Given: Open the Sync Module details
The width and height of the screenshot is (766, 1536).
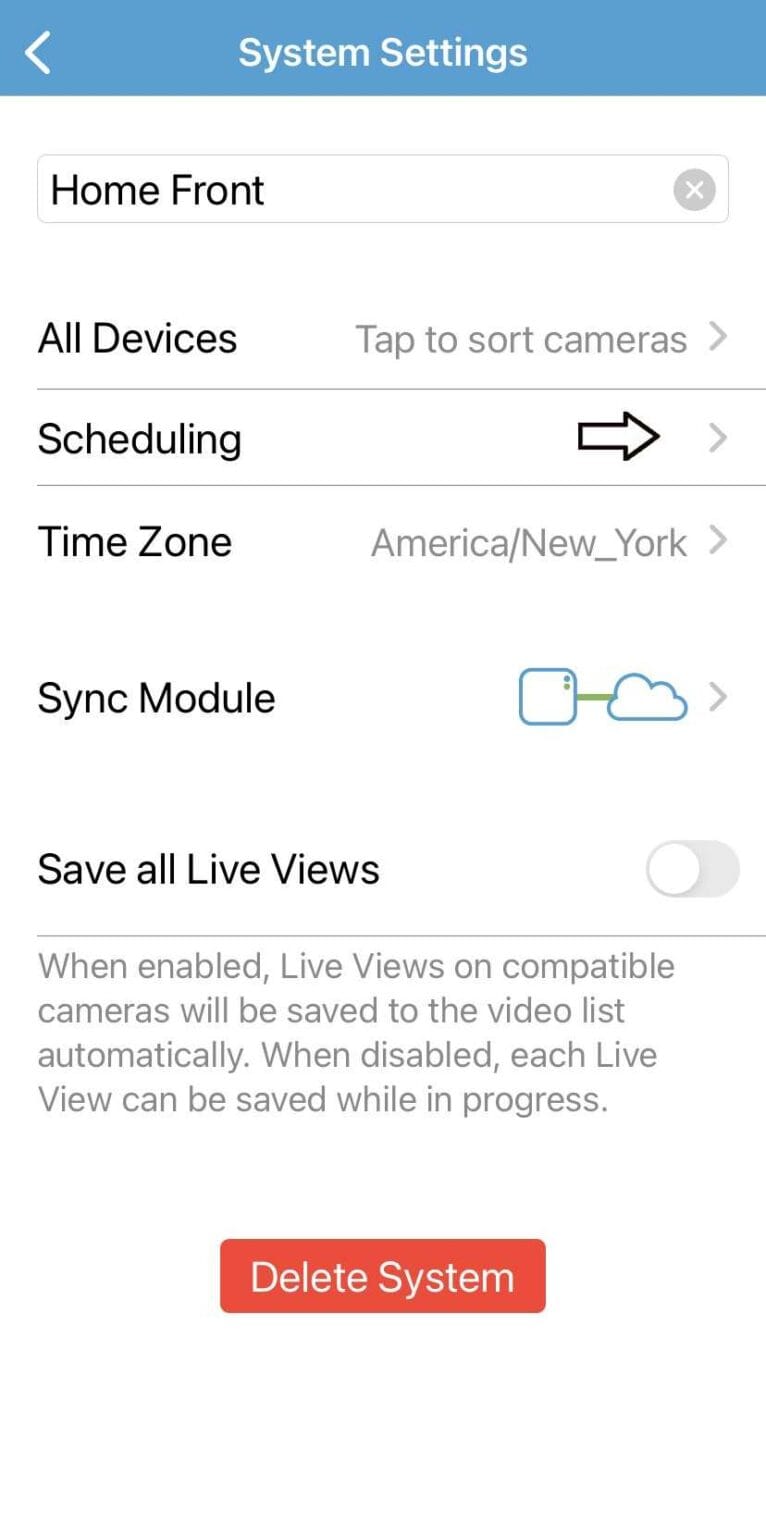Looking at the screenshot, I should [x=383, y=698].
